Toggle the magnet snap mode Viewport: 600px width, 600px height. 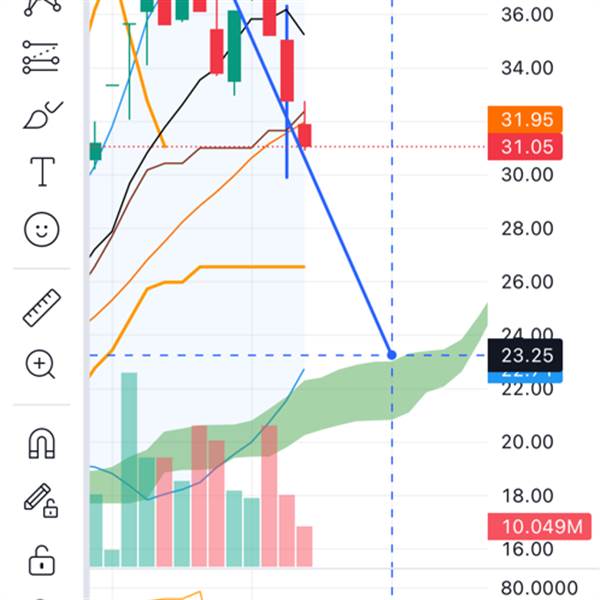42,441
